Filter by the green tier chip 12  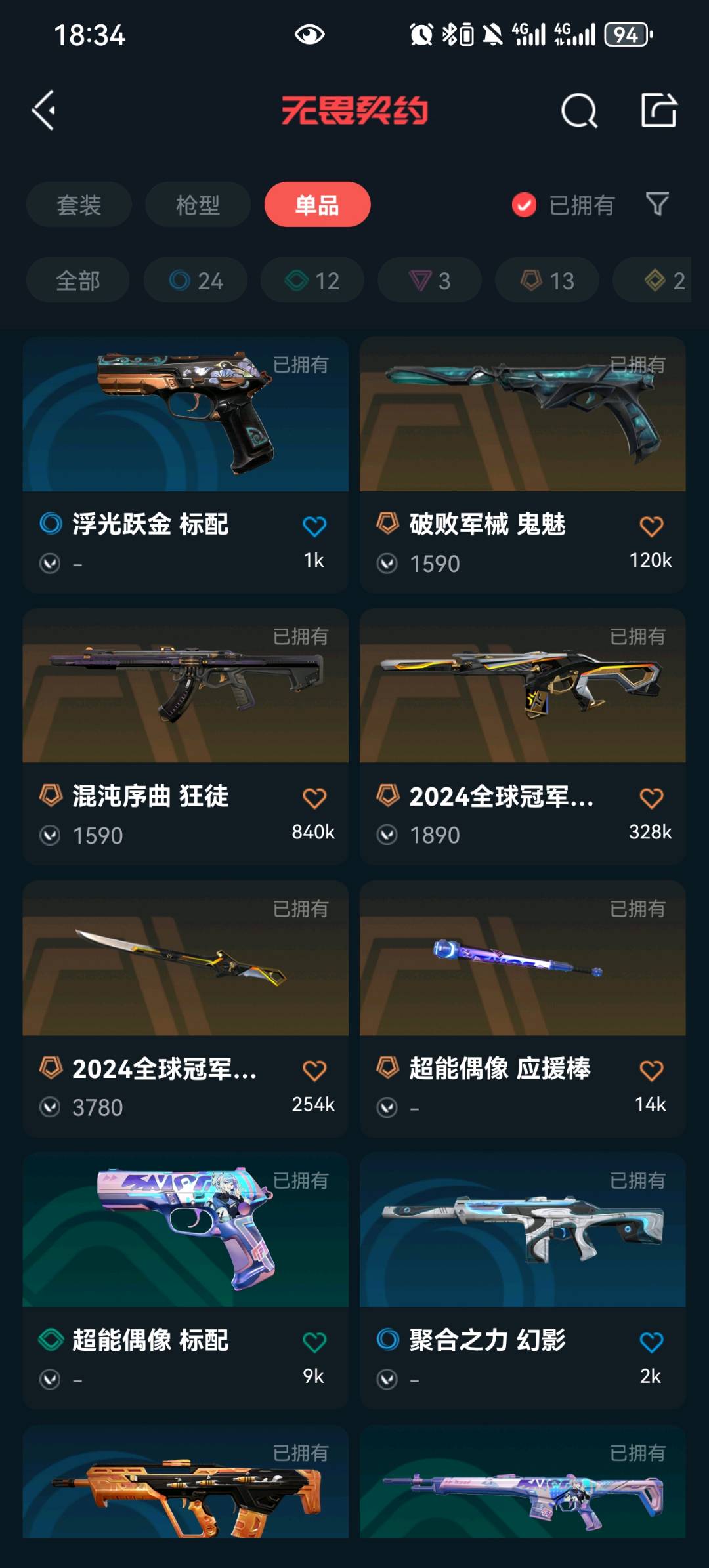(312, 281)
